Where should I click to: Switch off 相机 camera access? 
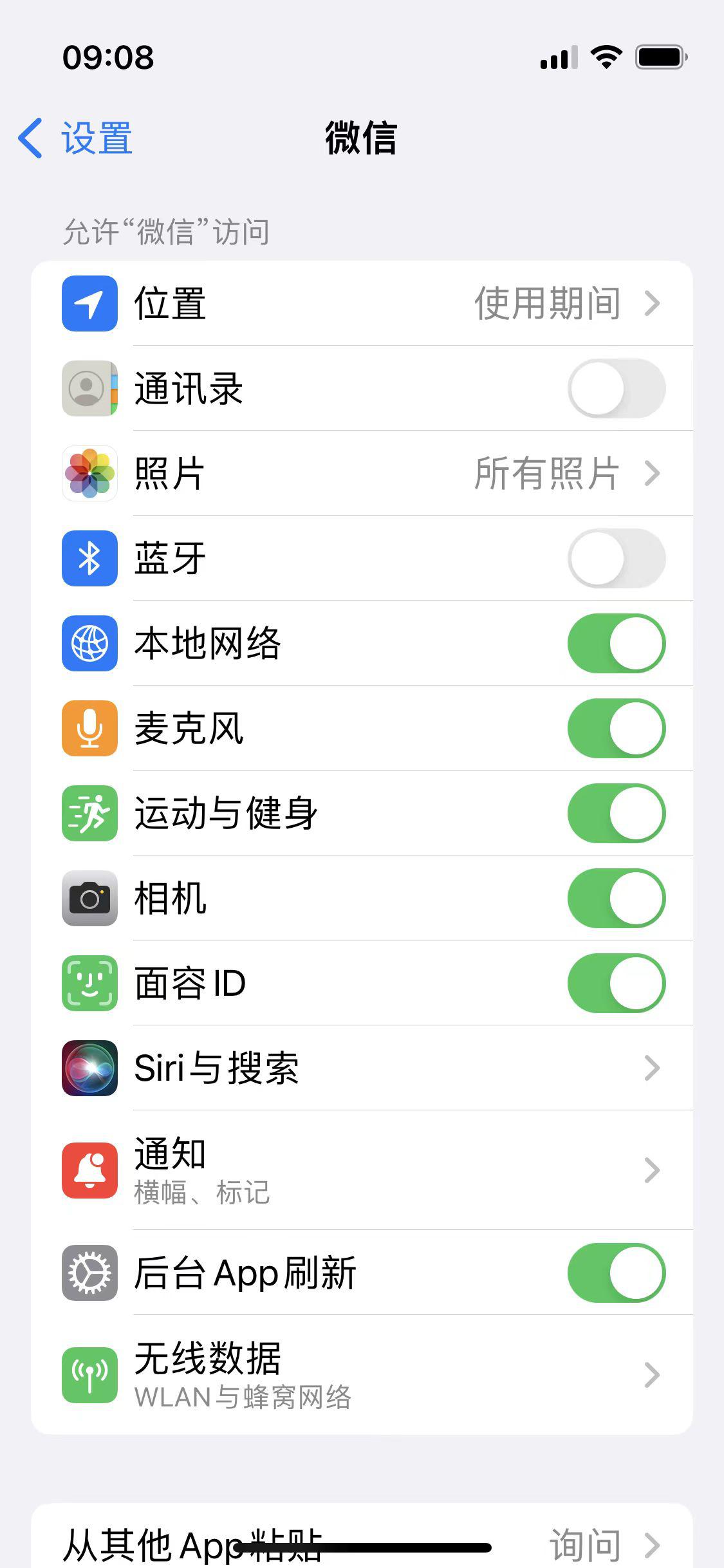(616, 898)
